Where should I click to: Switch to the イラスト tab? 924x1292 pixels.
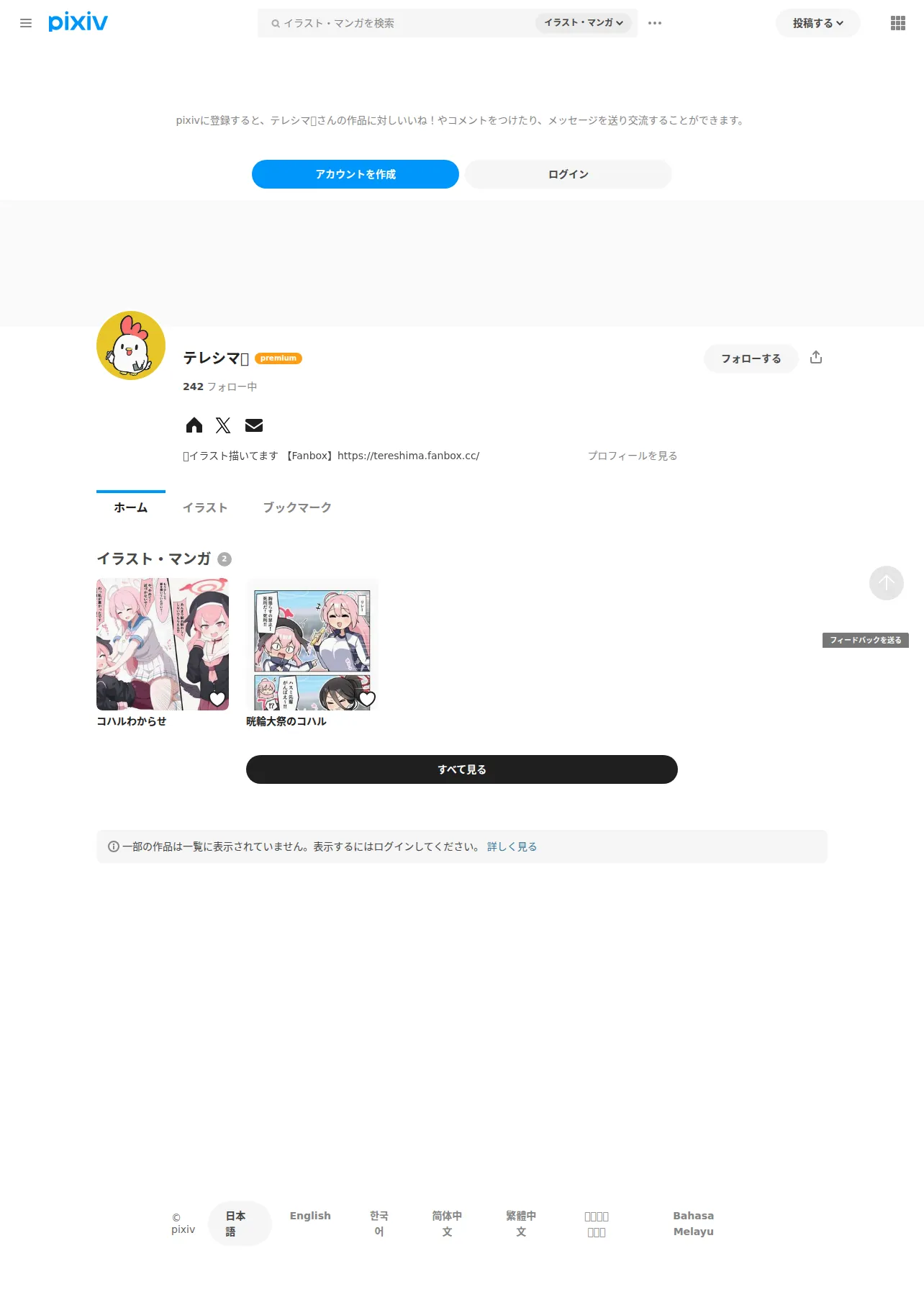pyautogui.click(x=205, y=507)
